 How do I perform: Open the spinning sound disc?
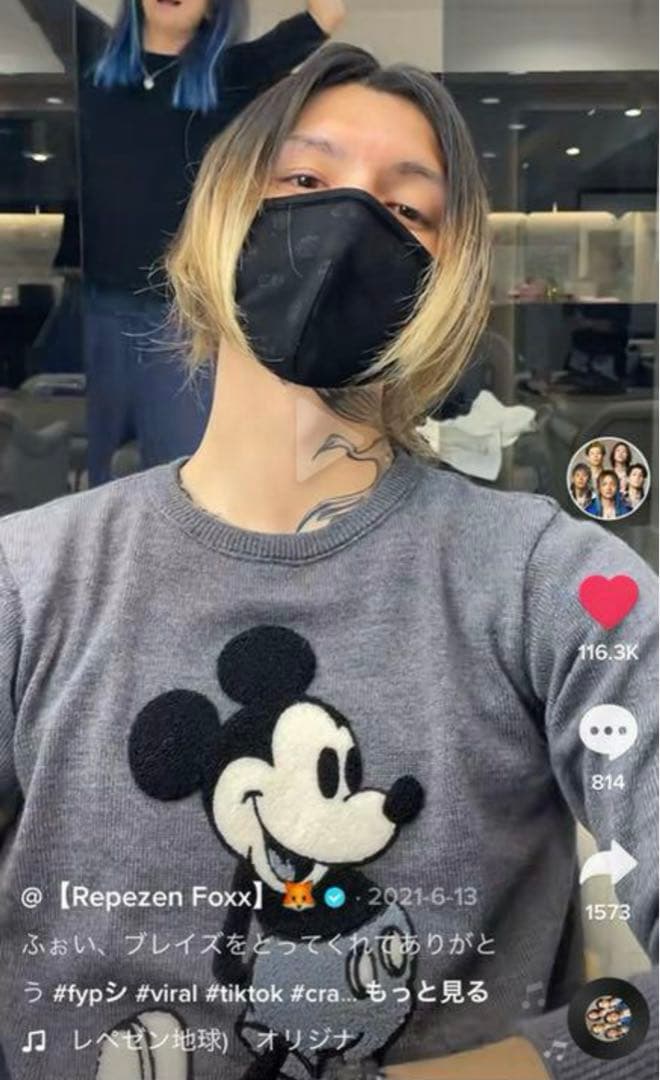pos(607,1018)
